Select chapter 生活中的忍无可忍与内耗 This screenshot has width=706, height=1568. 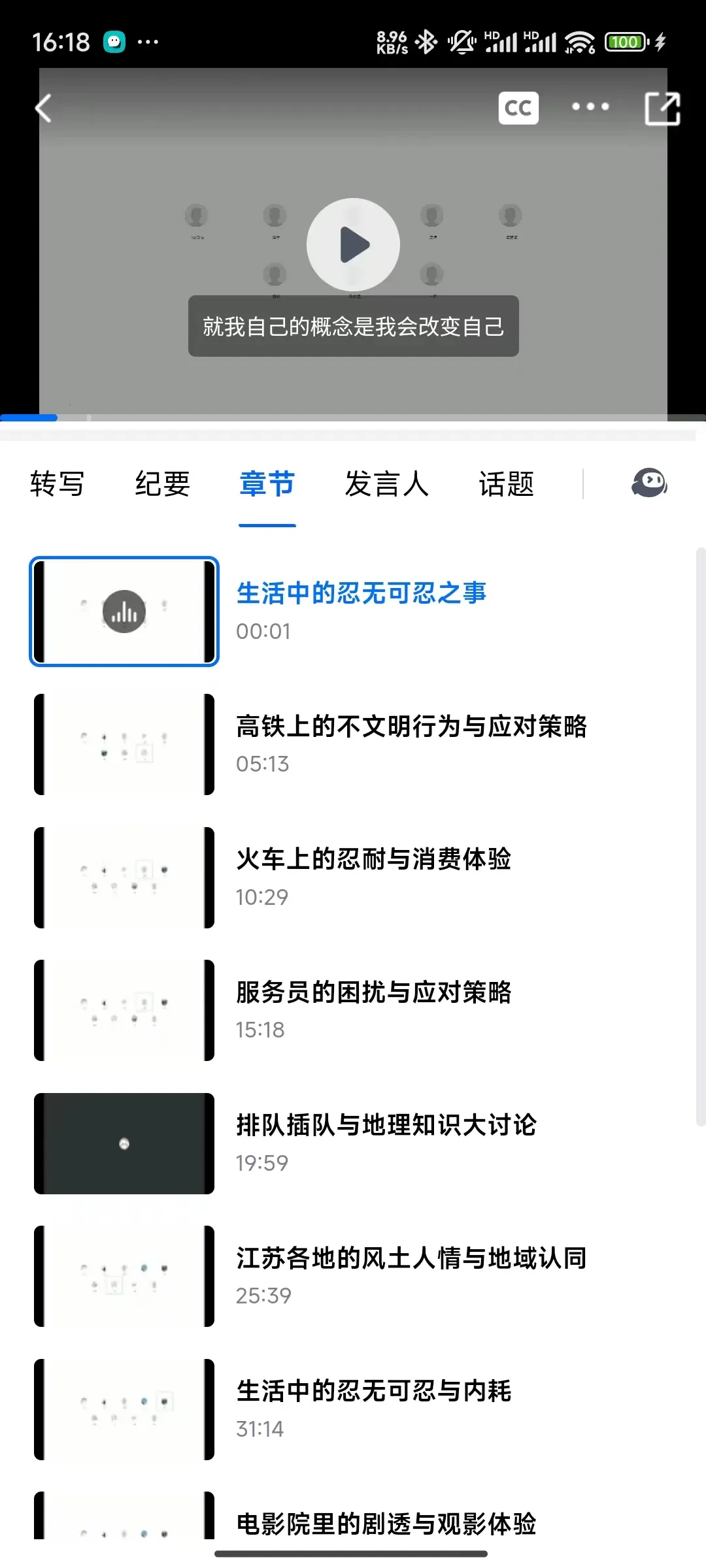(x=373, y=1391)
